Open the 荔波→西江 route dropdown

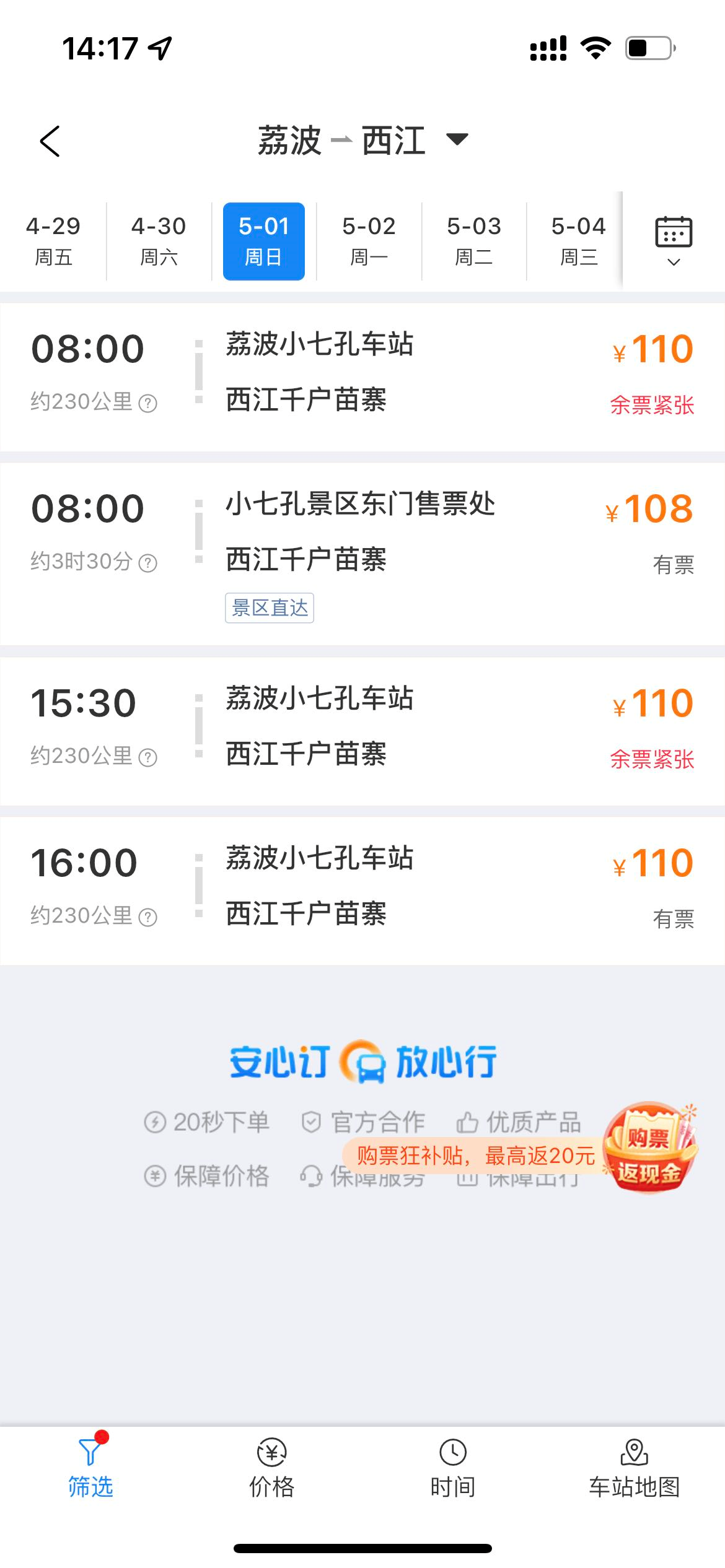[362, 141]
